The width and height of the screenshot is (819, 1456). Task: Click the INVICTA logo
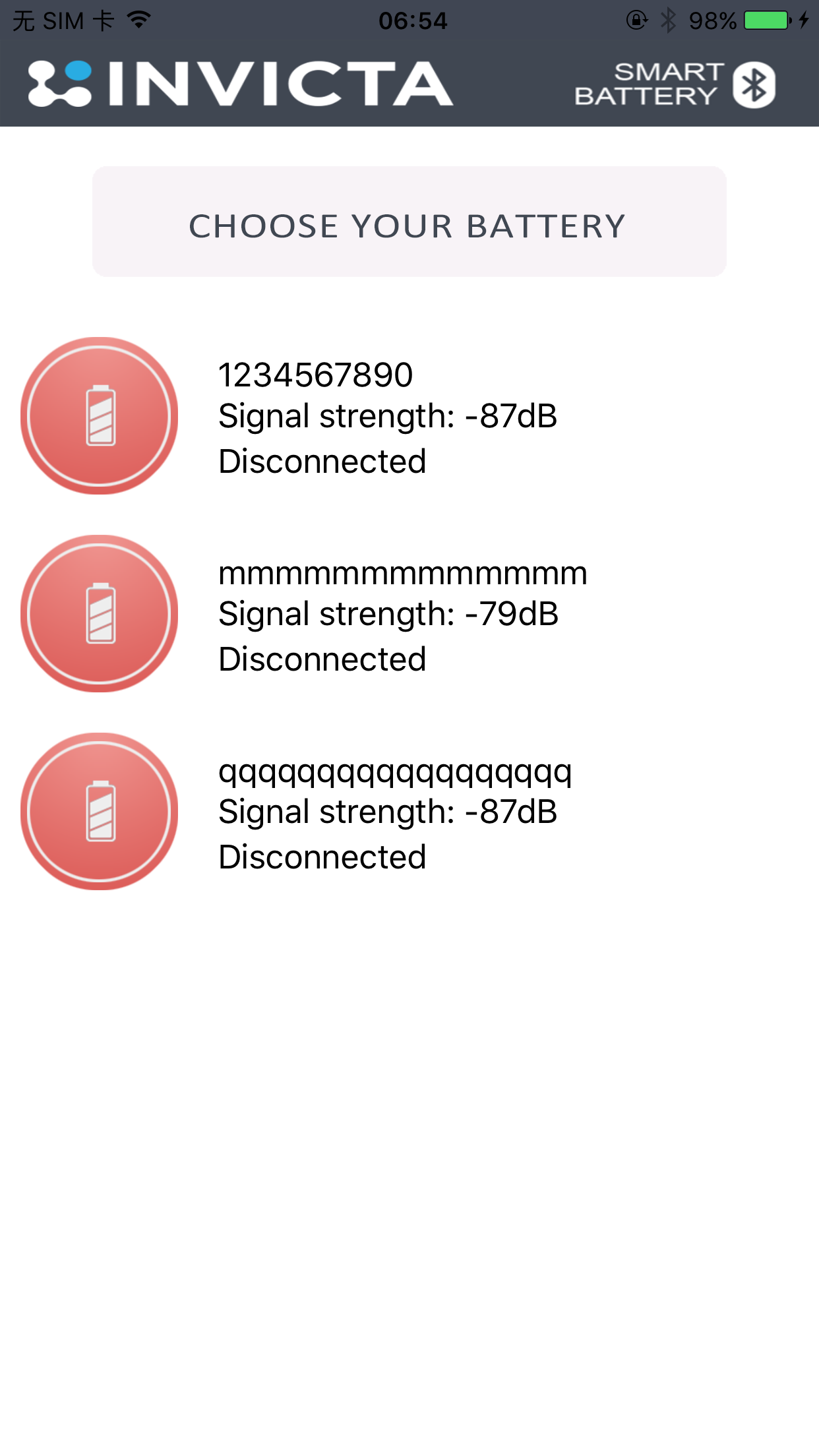(x=241, y=84)
